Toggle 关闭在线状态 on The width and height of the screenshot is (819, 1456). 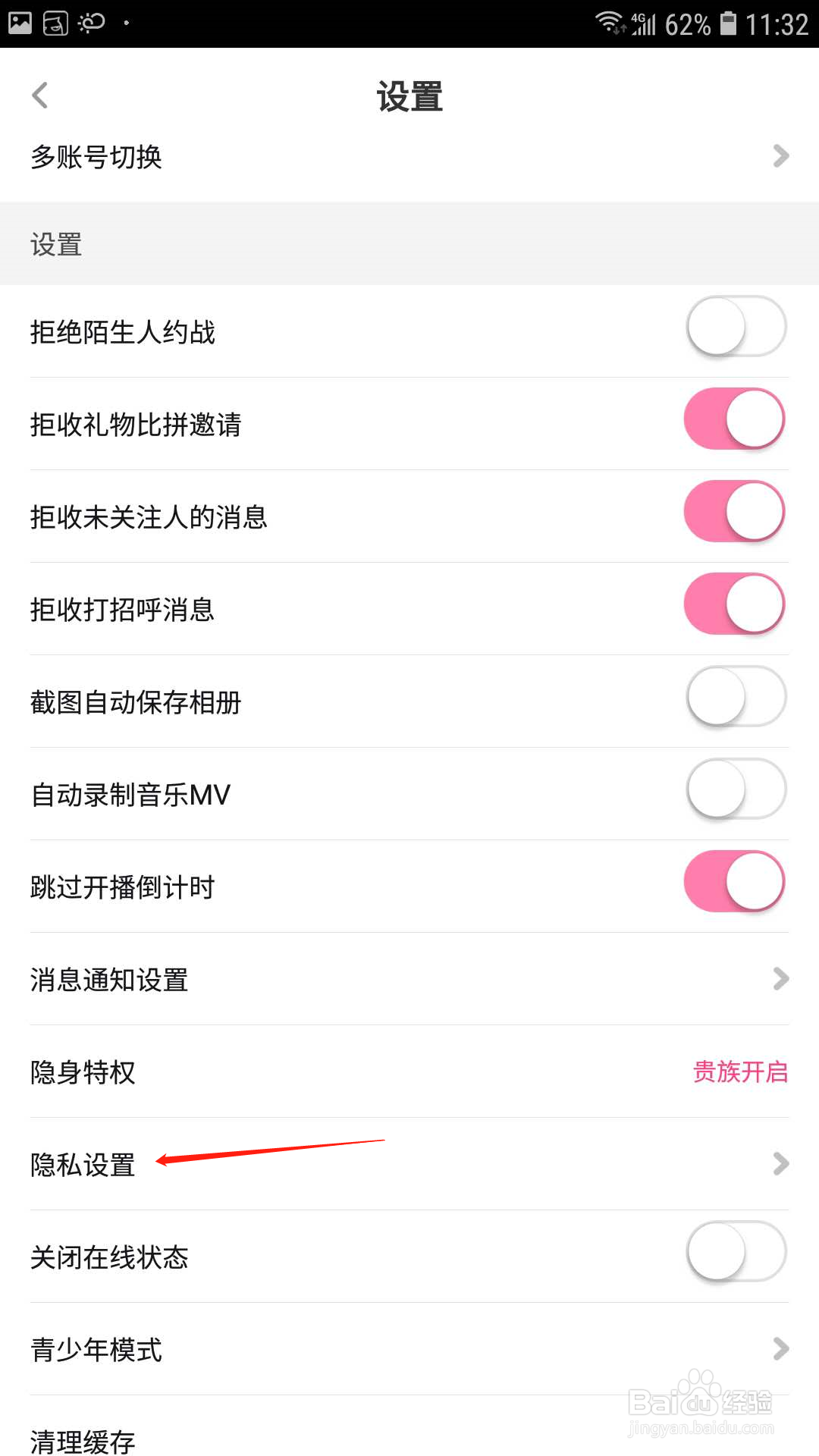736,1252
